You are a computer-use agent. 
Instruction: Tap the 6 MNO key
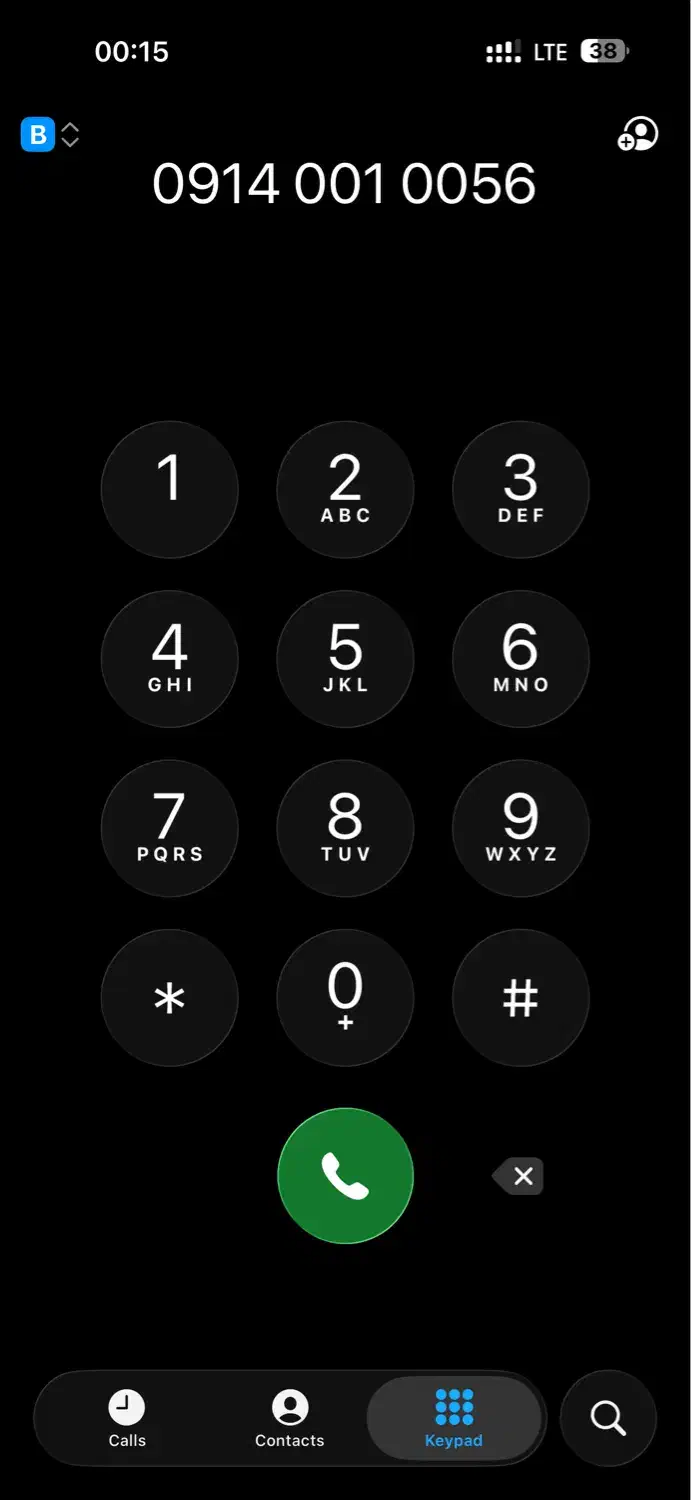pyautogui.click(x=520, y=659)
